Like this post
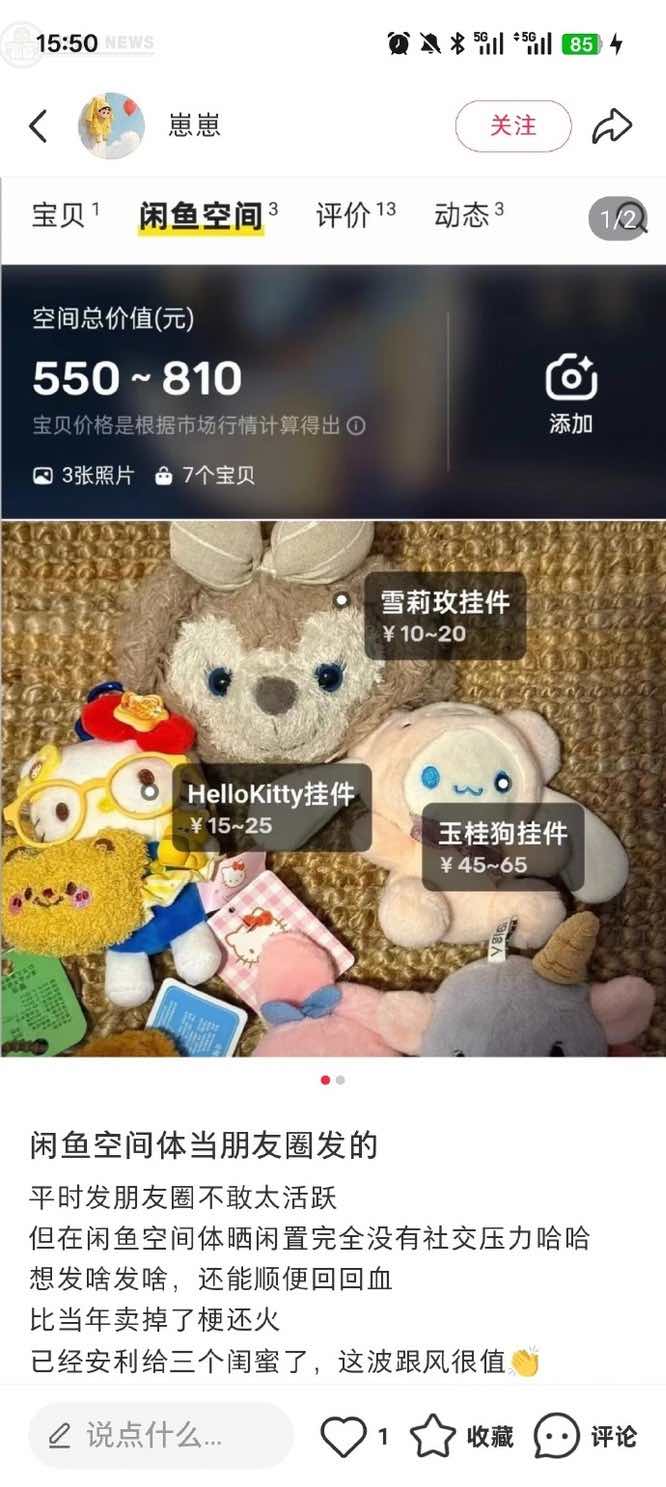Screen dimensions: 666x1487 (344, 1437)
